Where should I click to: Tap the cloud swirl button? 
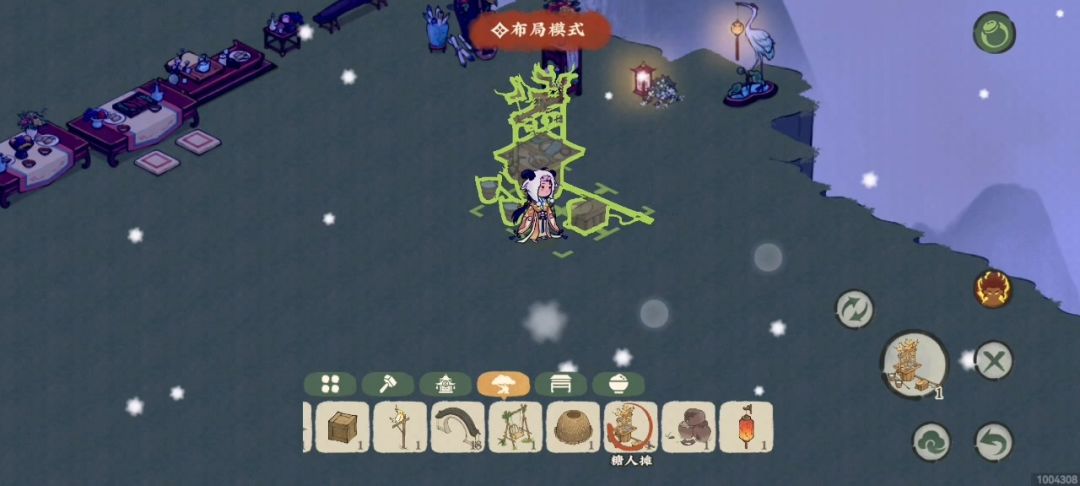(x=931, y=442)
